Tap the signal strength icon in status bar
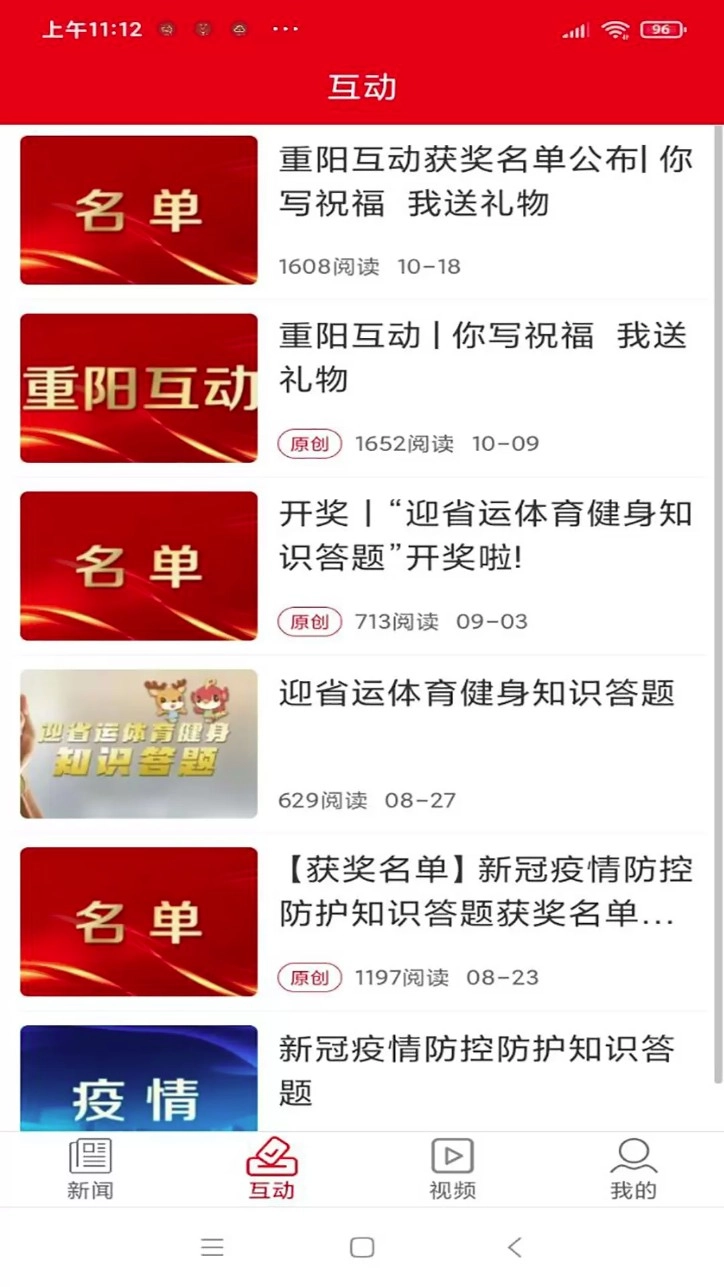724x1287 pixels. tap(575, 29)
